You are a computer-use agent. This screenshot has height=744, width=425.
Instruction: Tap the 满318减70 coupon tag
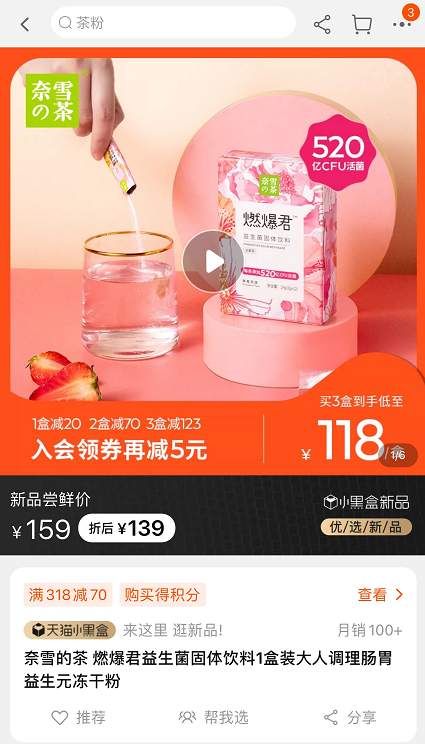tap(68, 595)
